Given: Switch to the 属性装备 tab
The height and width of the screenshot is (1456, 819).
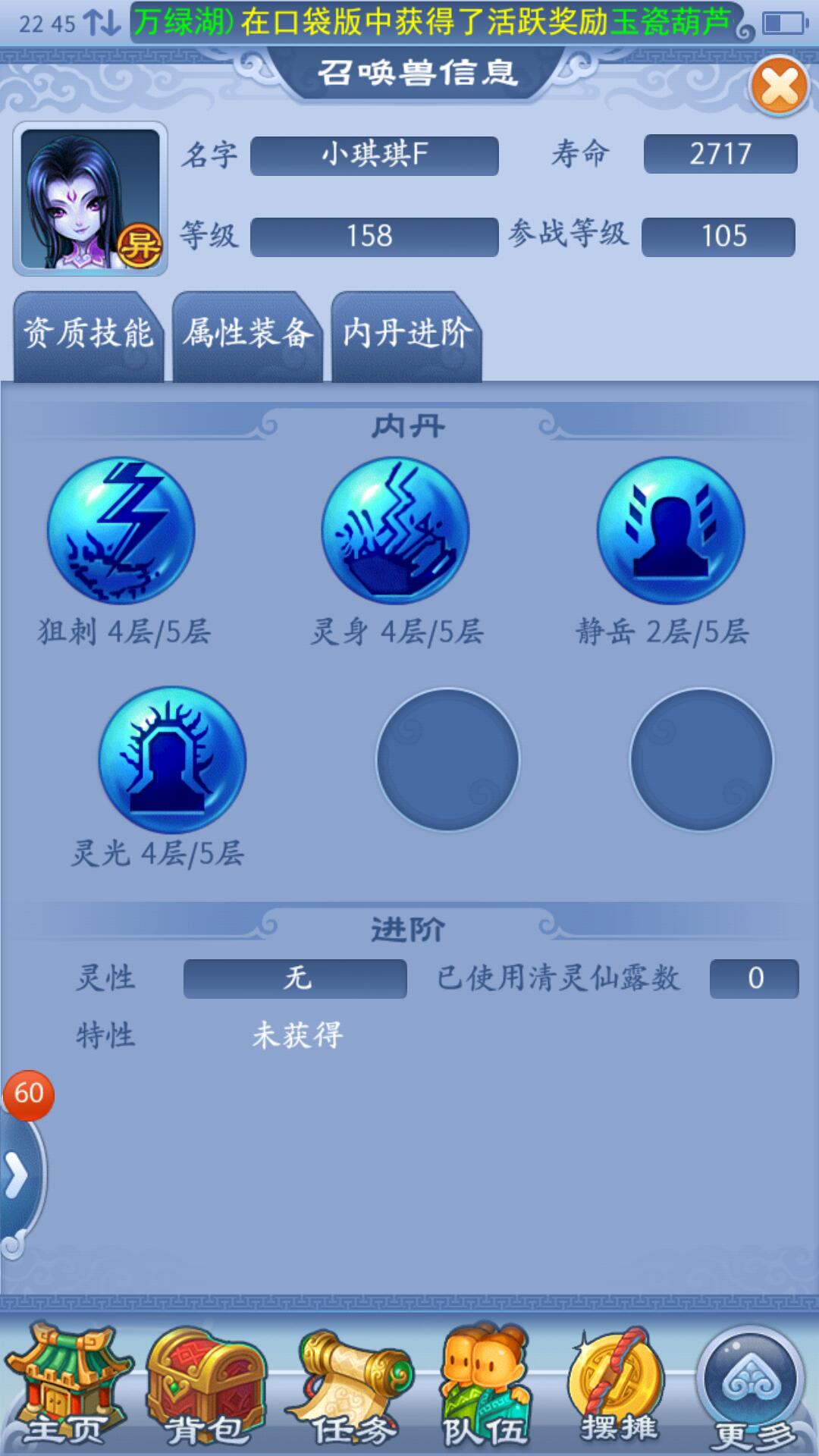Looking at the screenshot, I should click(247, 334).
